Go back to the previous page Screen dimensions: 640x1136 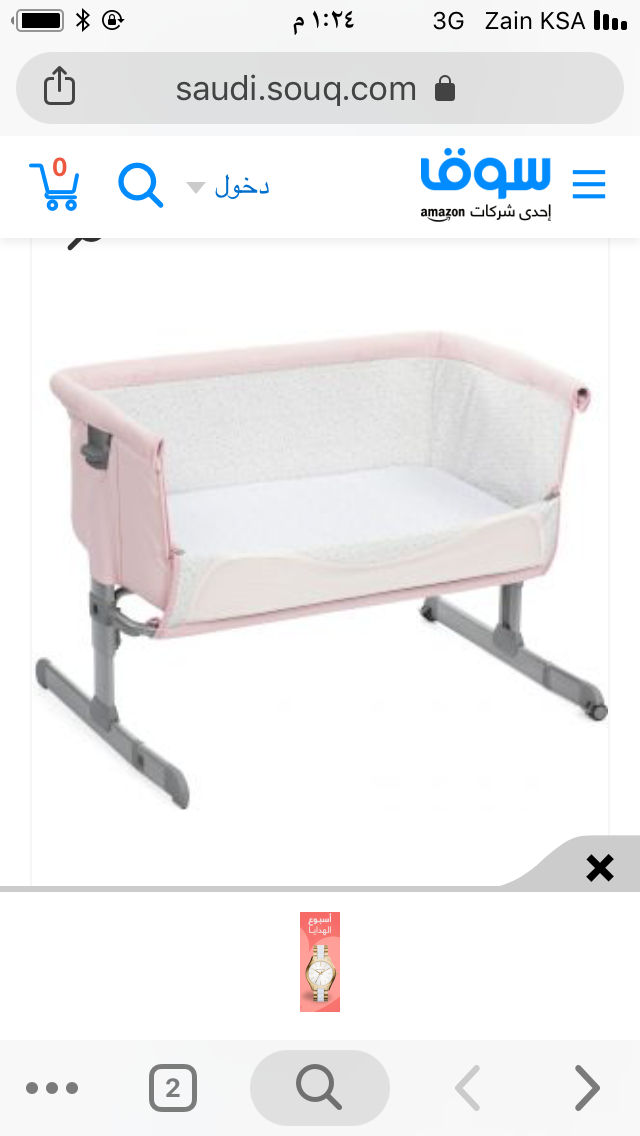[x=468, y=1088]
